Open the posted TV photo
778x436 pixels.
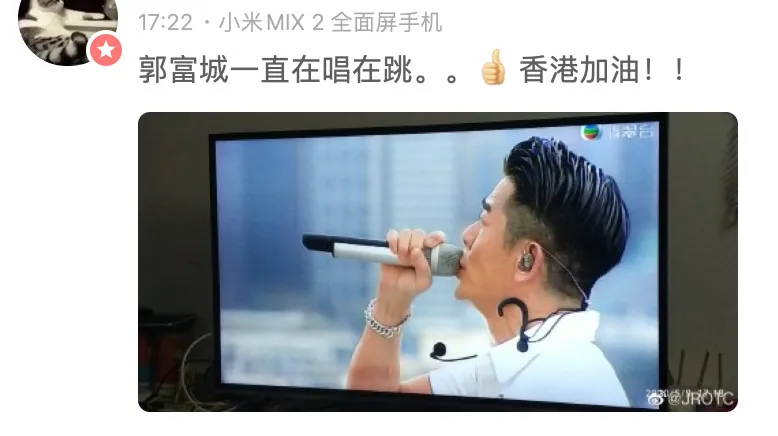pyautogui.click(x=437, y=262)
